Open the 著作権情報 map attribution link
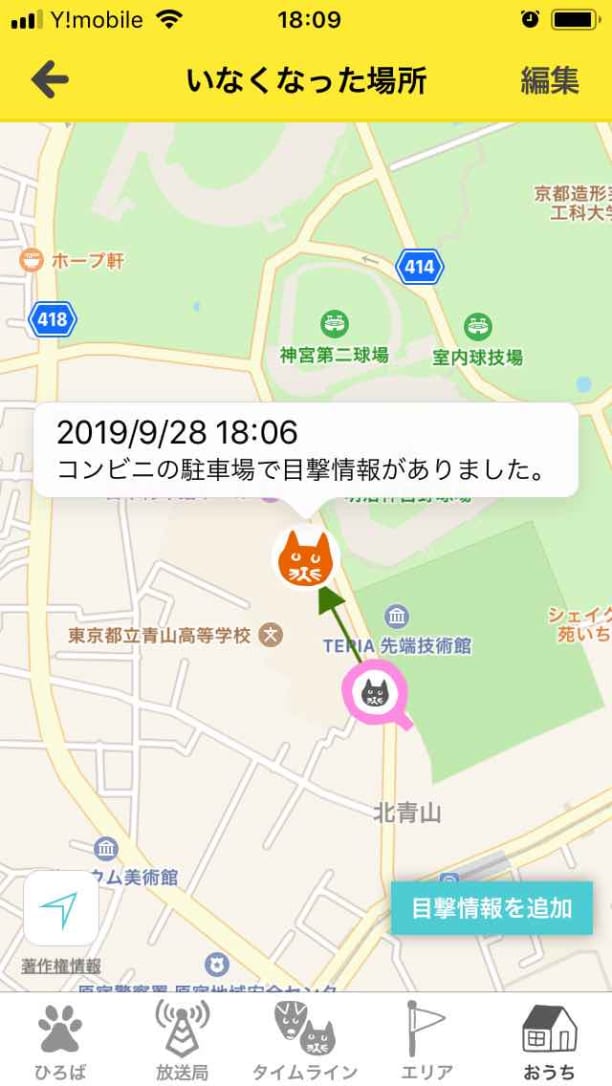 61,966
